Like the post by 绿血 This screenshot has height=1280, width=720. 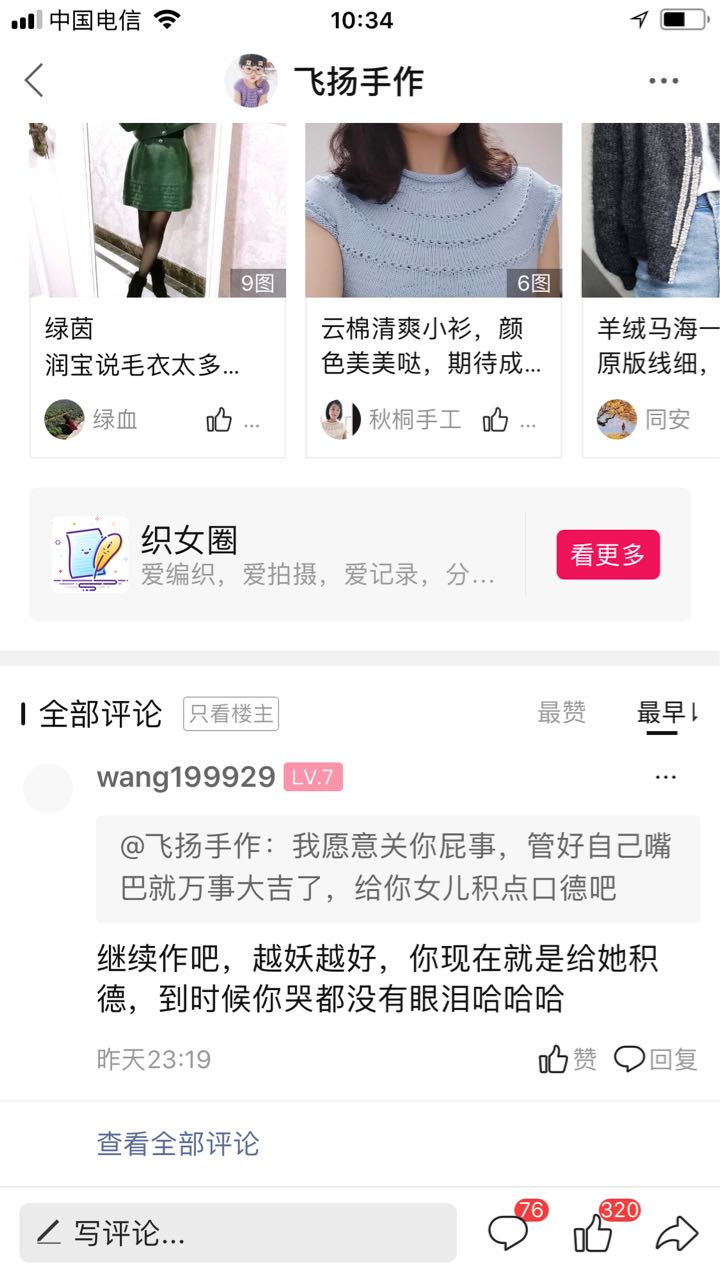tap(219, 420)
